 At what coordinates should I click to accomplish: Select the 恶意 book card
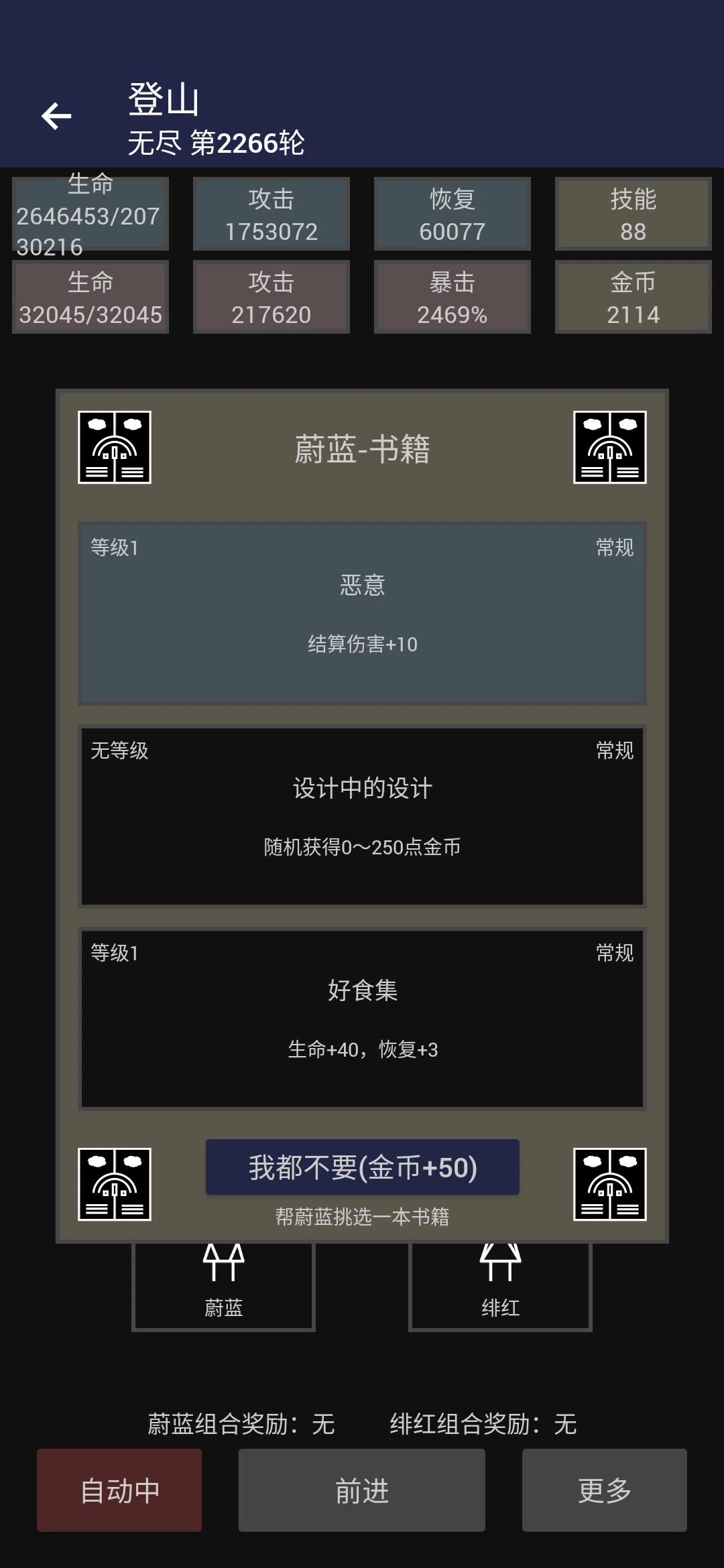pyautogui.click(x=362, y=613)
